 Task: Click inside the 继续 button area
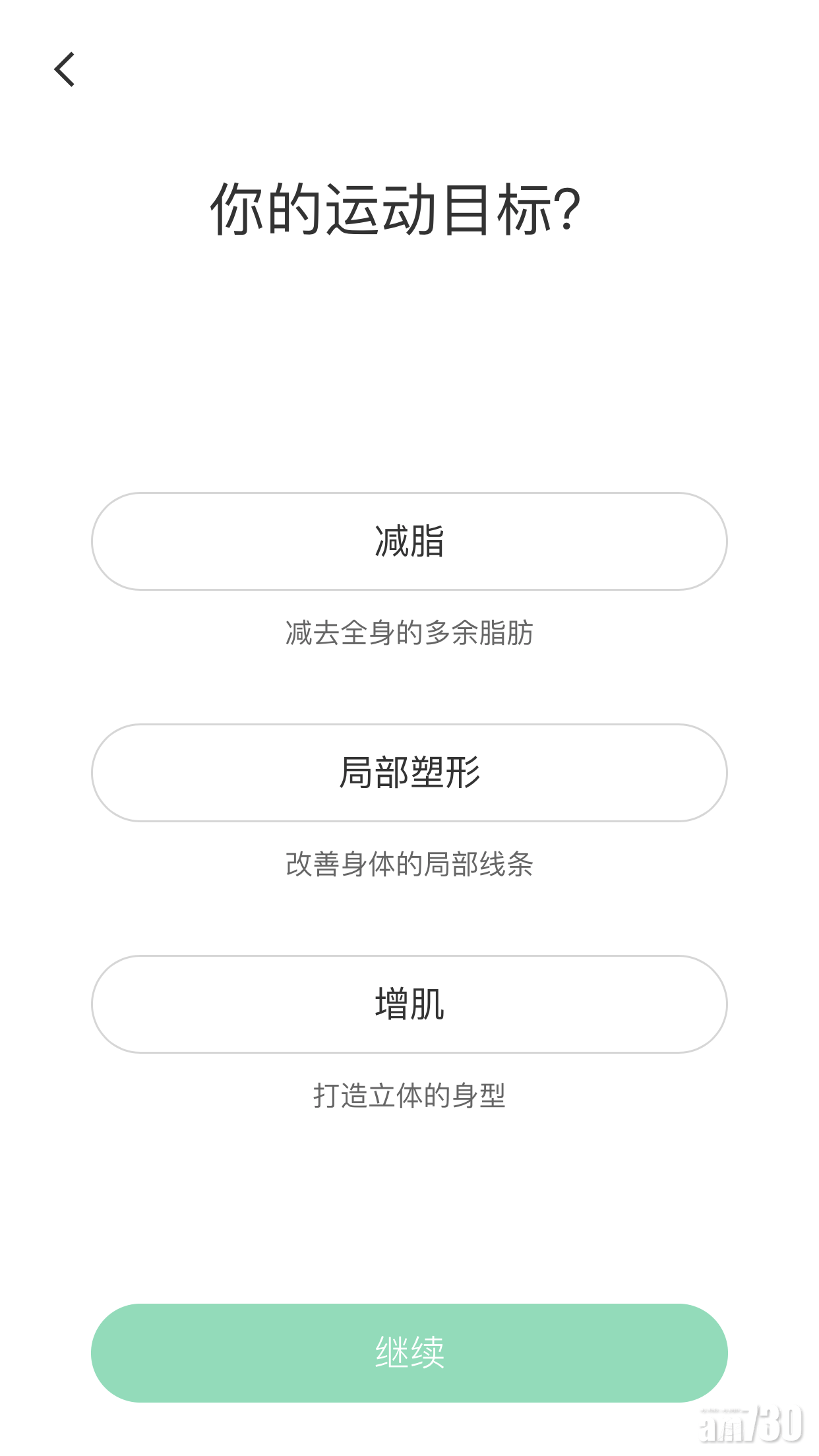[409, 1352]
